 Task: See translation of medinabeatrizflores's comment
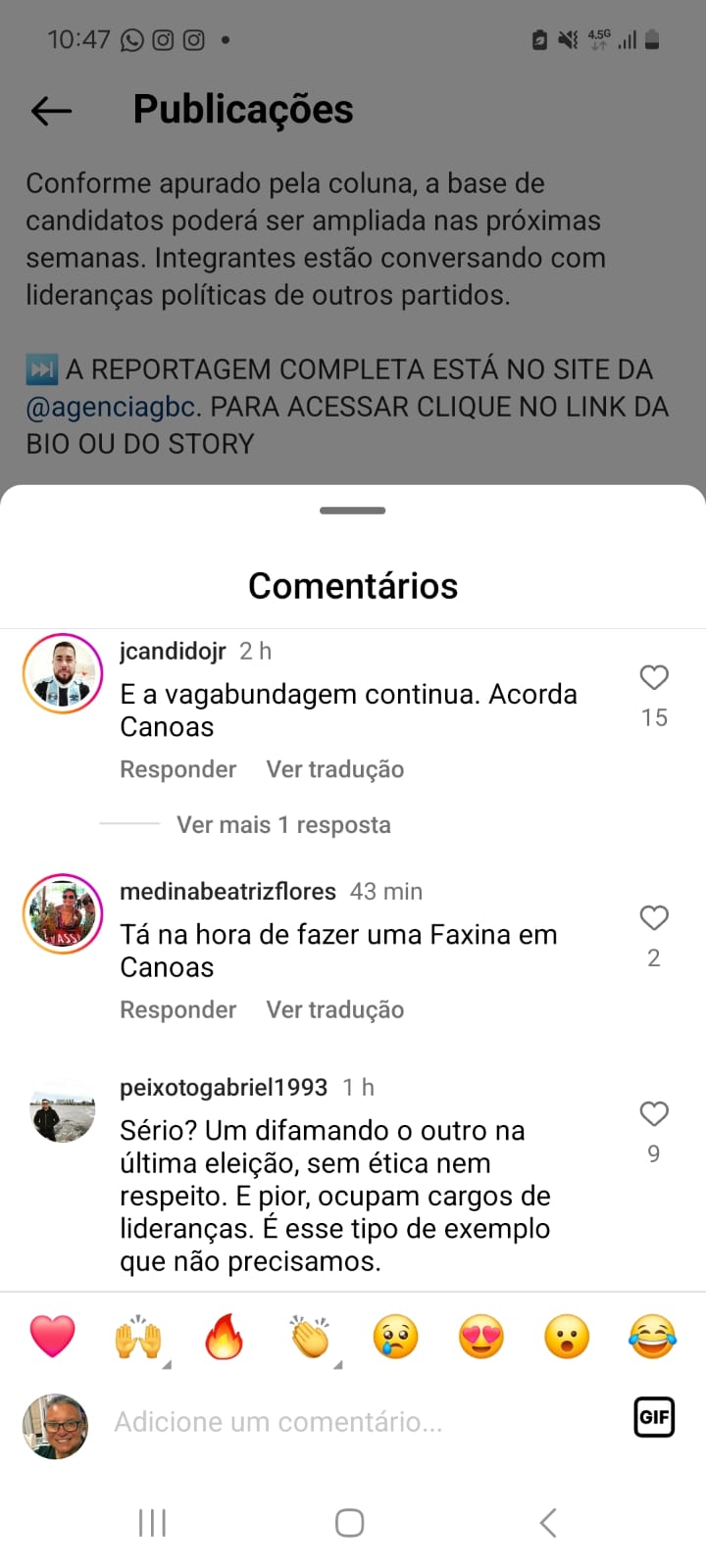[x=334, y=1009]
